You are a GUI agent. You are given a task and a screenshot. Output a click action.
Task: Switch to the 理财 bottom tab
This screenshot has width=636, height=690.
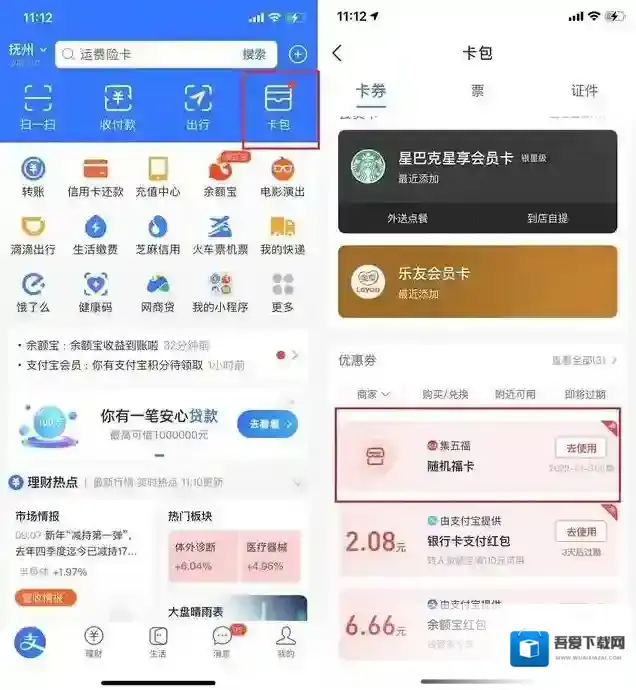(93, 641)
